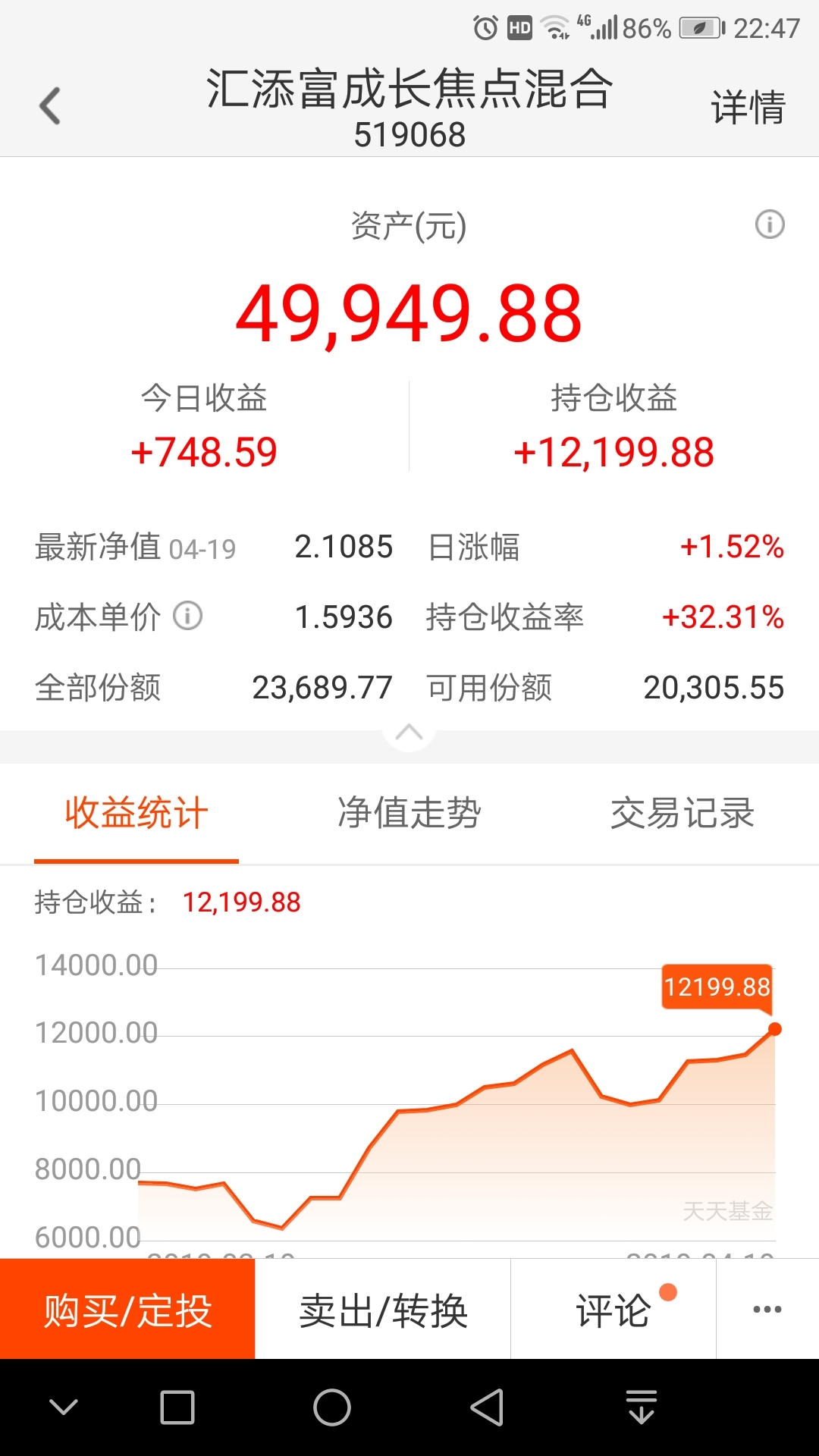Open 详情 fund details
819x1456 pixels.
(x=747, y=107)
